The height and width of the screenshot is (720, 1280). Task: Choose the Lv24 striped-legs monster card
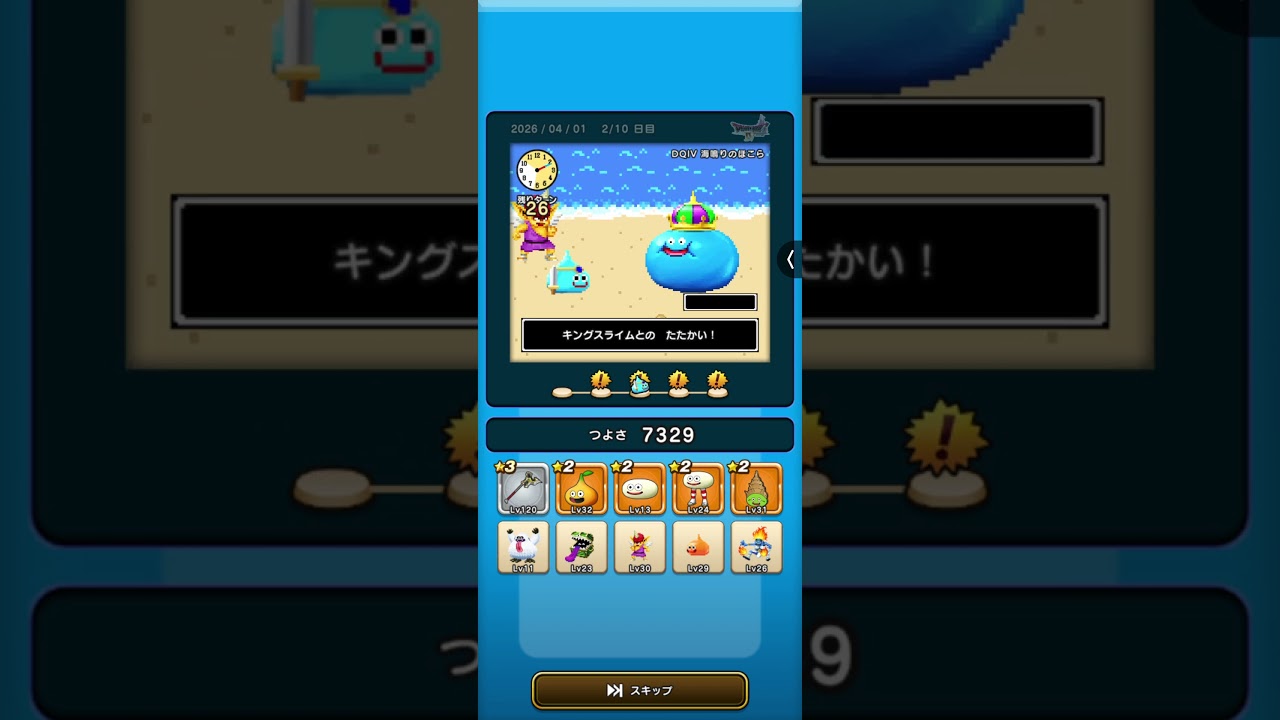[698, 489]
